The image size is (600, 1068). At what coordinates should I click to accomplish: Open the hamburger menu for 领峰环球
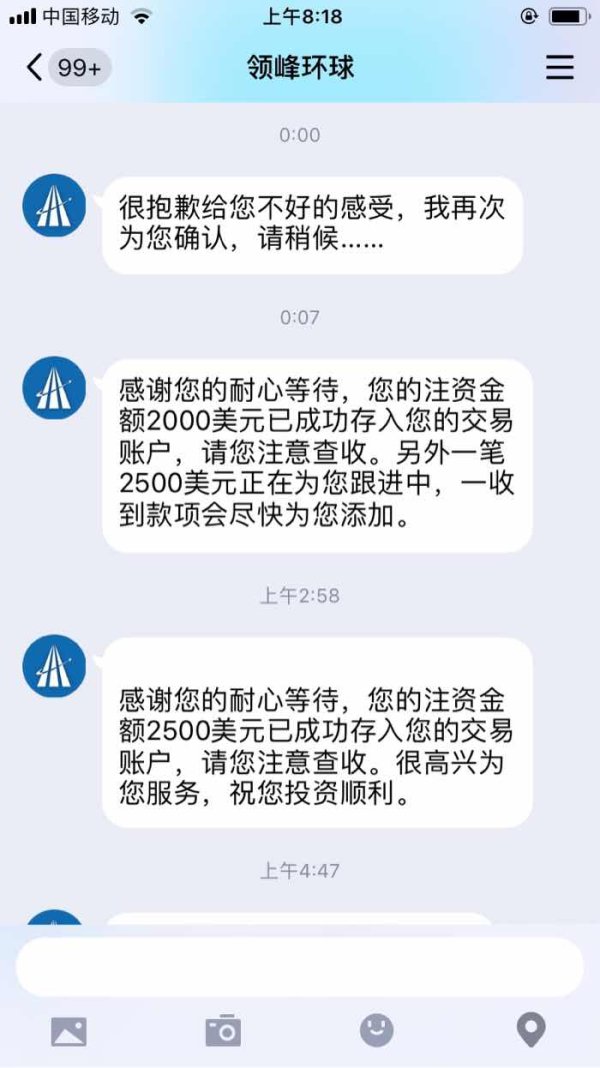tap(560, 67)
